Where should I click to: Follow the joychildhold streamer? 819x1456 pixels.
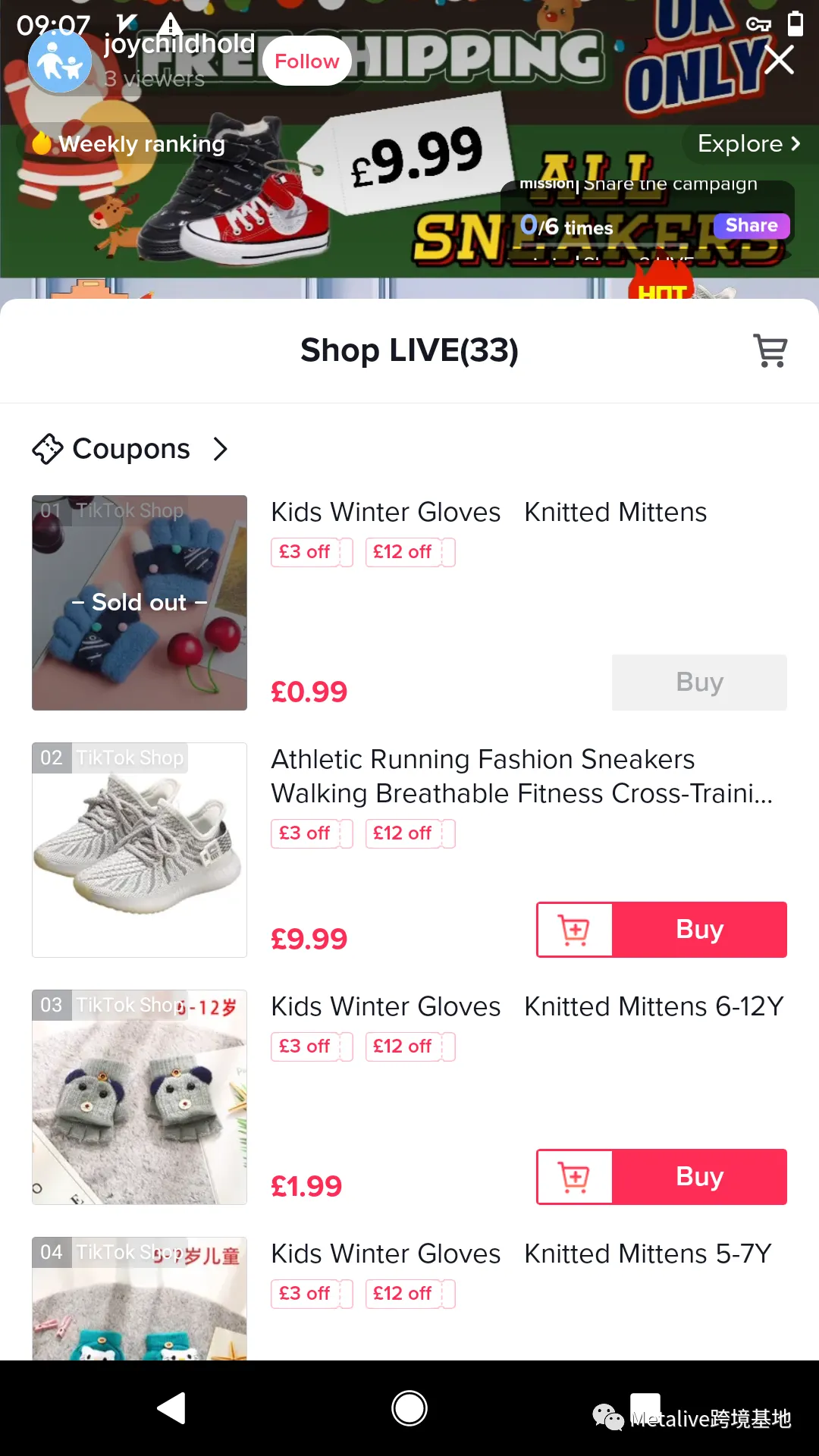click(306, 61)
